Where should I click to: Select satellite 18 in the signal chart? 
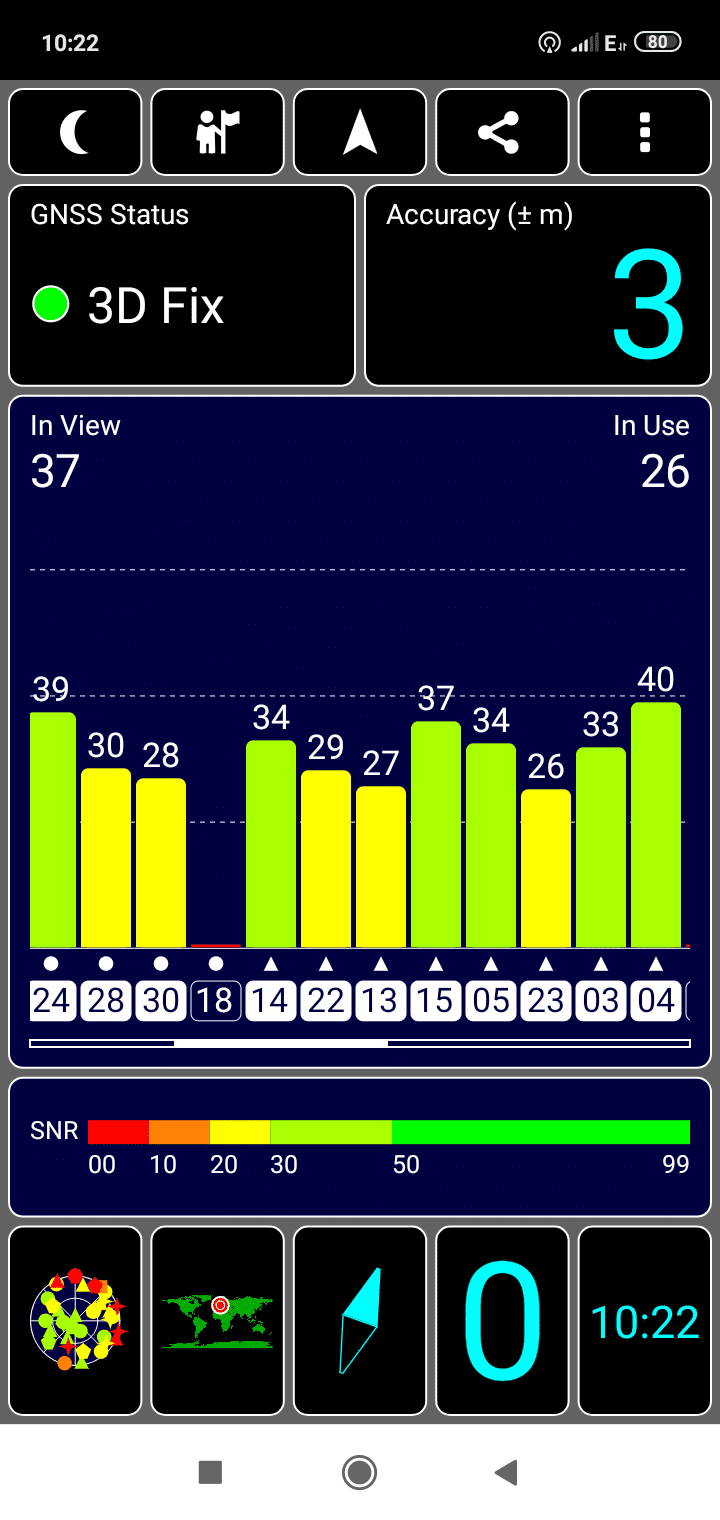[216, 1001]
